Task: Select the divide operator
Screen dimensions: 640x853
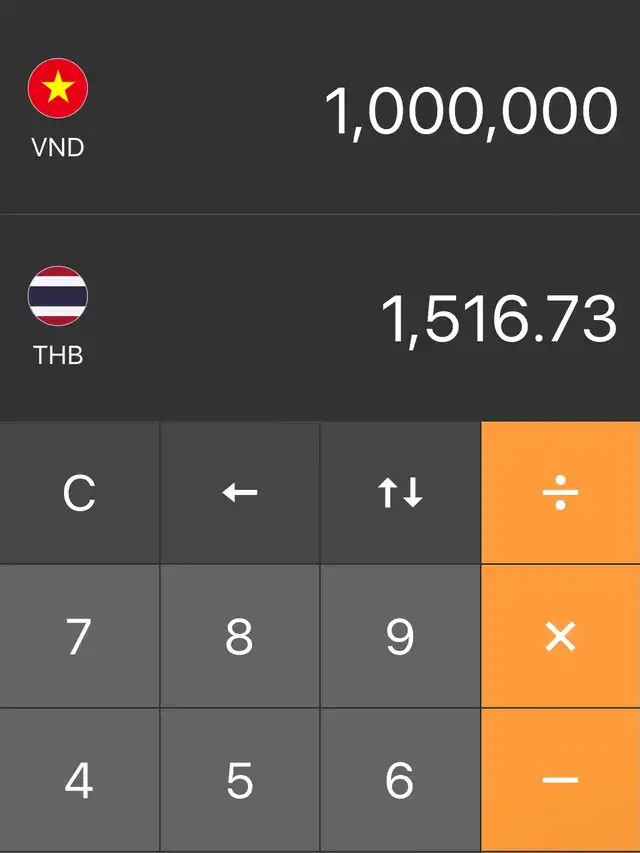Action: pyautogui.click(x=560, y=492)
